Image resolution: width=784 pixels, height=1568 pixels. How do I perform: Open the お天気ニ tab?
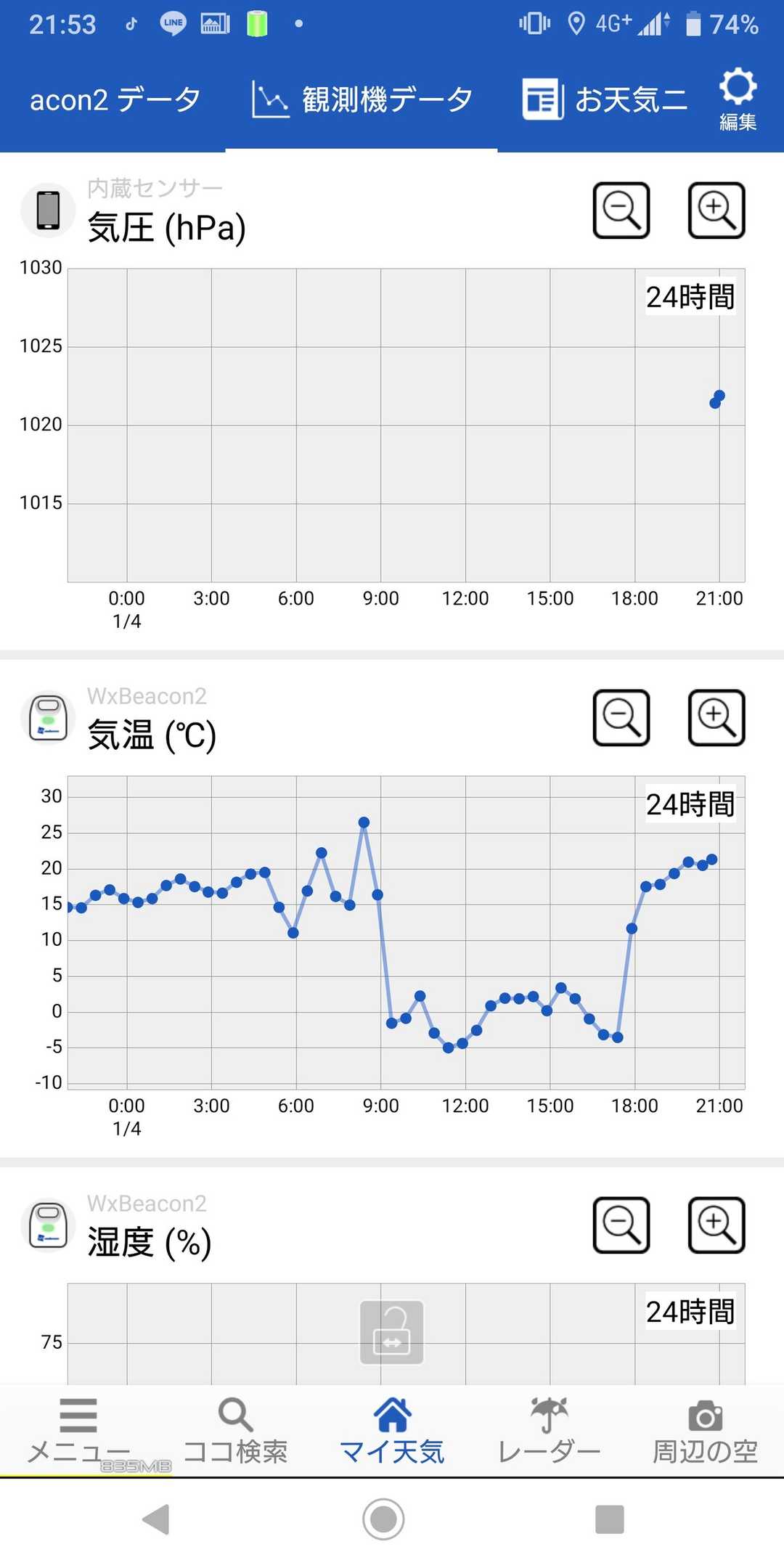605,100
